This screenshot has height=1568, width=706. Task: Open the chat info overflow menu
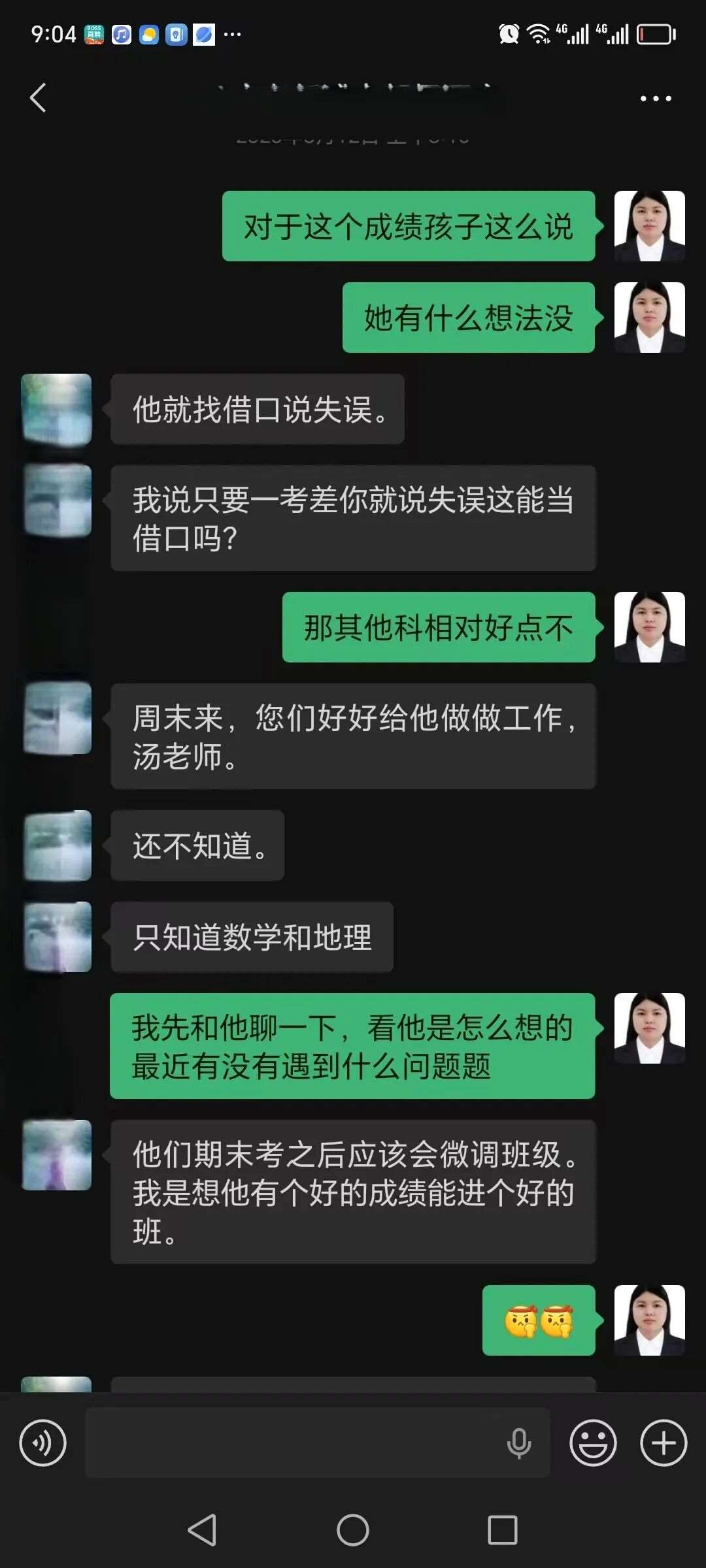pos(656,99)
